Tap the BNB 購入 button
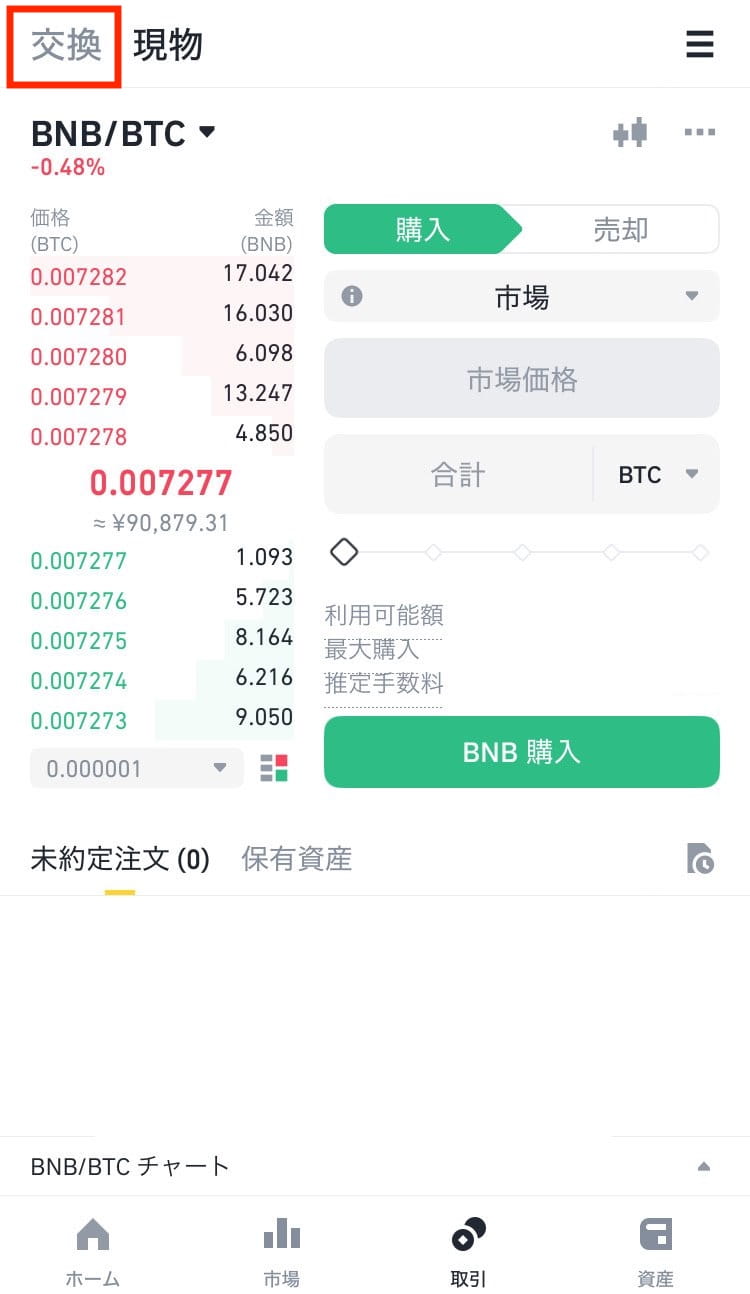 pos(522,752)
